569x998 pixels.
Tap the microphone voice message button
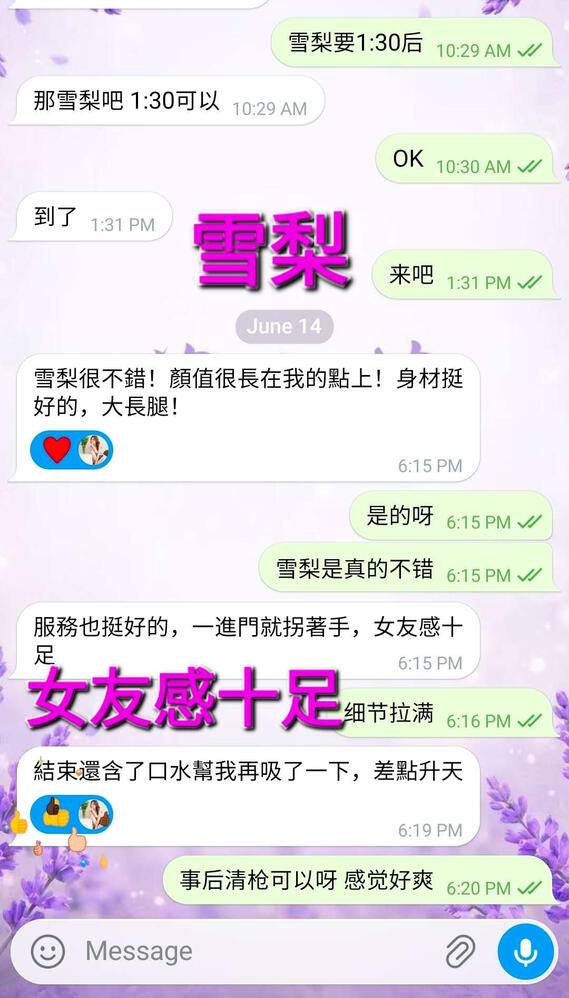coord(525,952)
